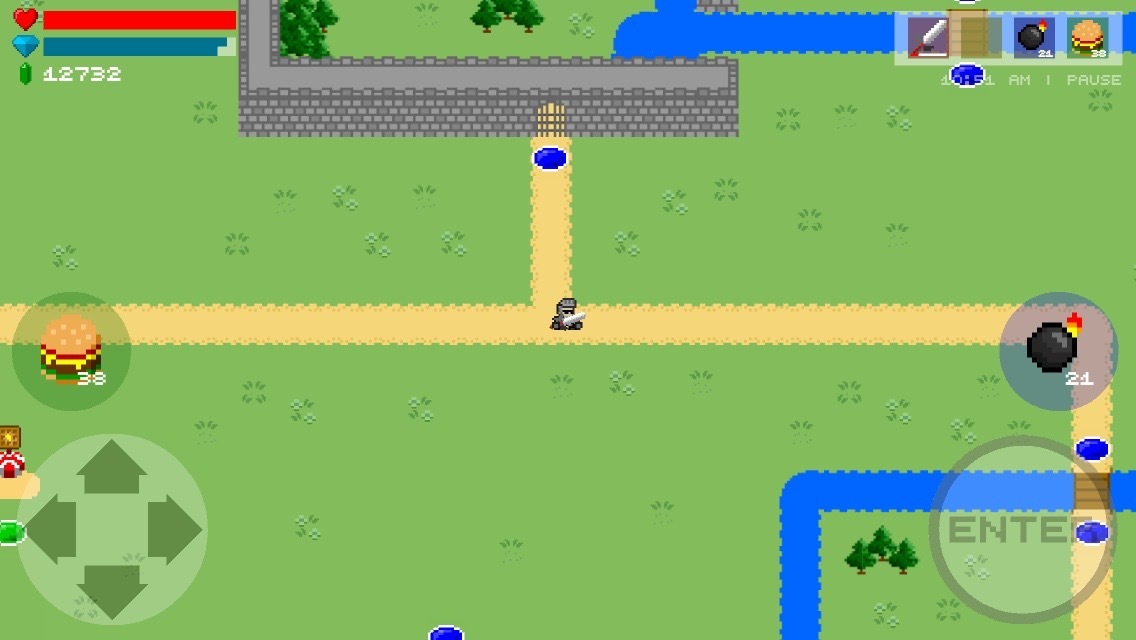Select the sword inventory slot
The image size is (1136, 640).
click(x=928, y=38)
